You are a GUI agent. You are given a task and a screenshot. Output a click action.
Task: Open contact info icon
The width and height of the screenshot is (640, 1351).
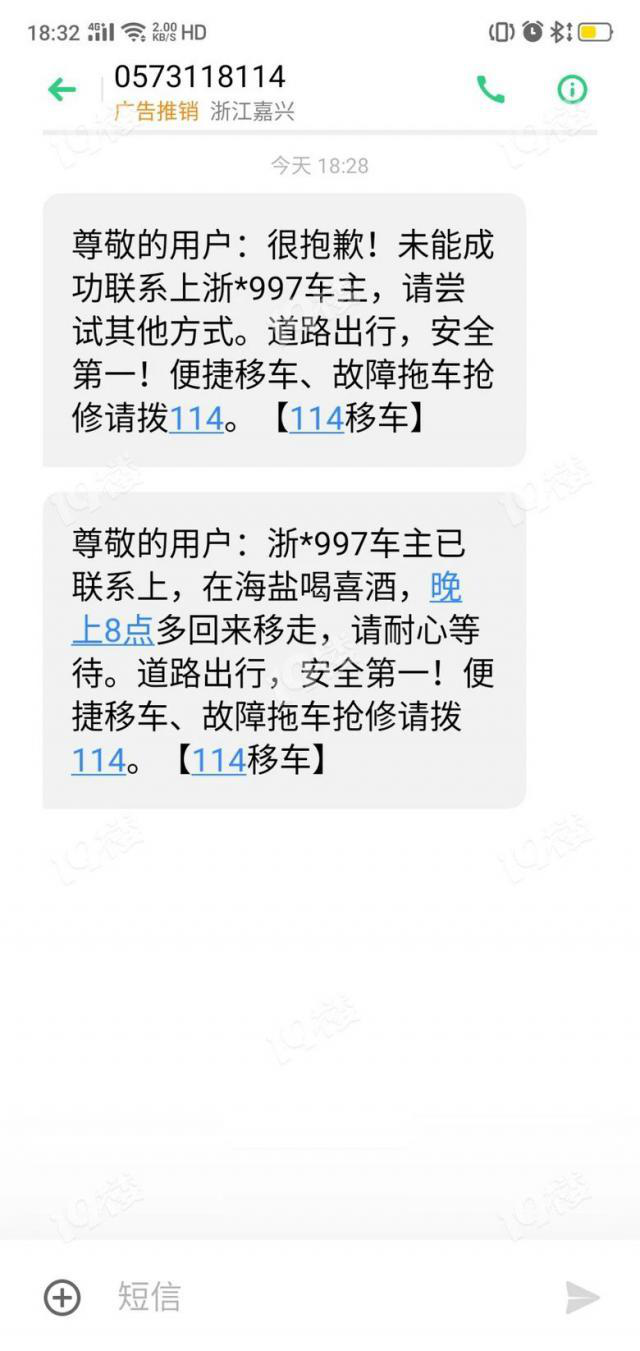coord(572,90)
